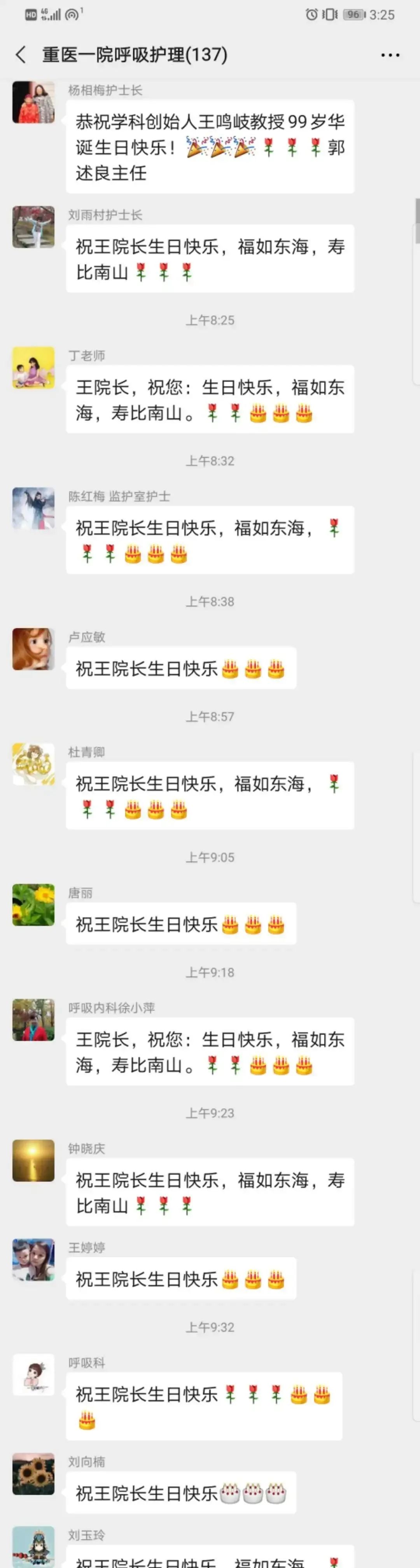Open the chat info three-dot menu
Viewport: 420px width, 1568px height.
click(x=390, y=55)
